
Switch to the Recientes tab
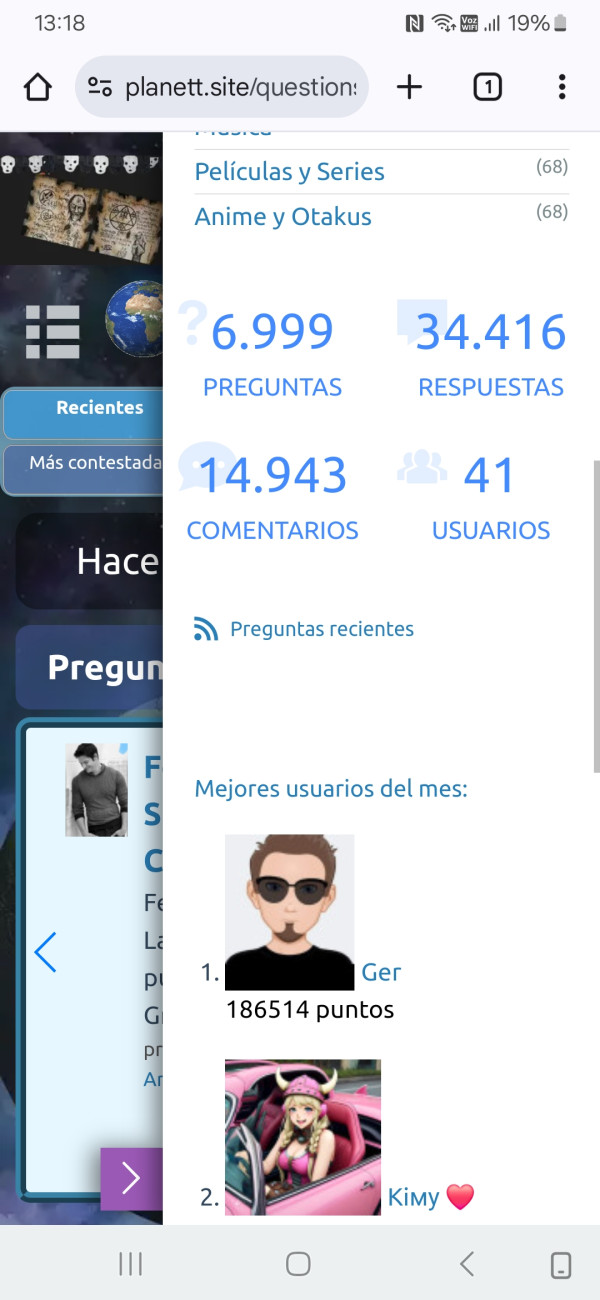pyautogui.click(x=99, y=408)
